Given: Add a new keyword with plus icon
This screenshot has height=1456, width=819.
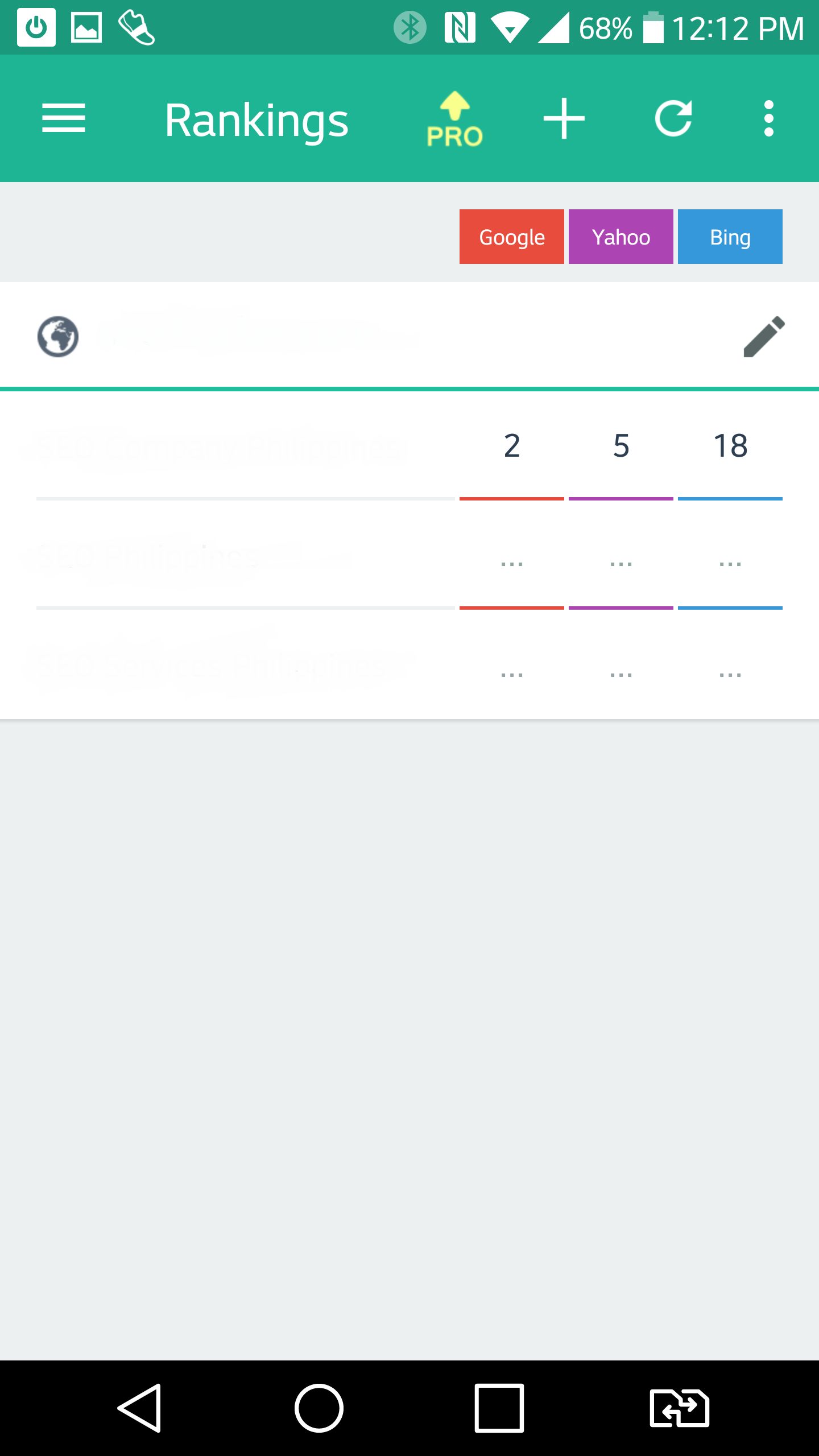Looking at the screenshot, I should [564, 118].
